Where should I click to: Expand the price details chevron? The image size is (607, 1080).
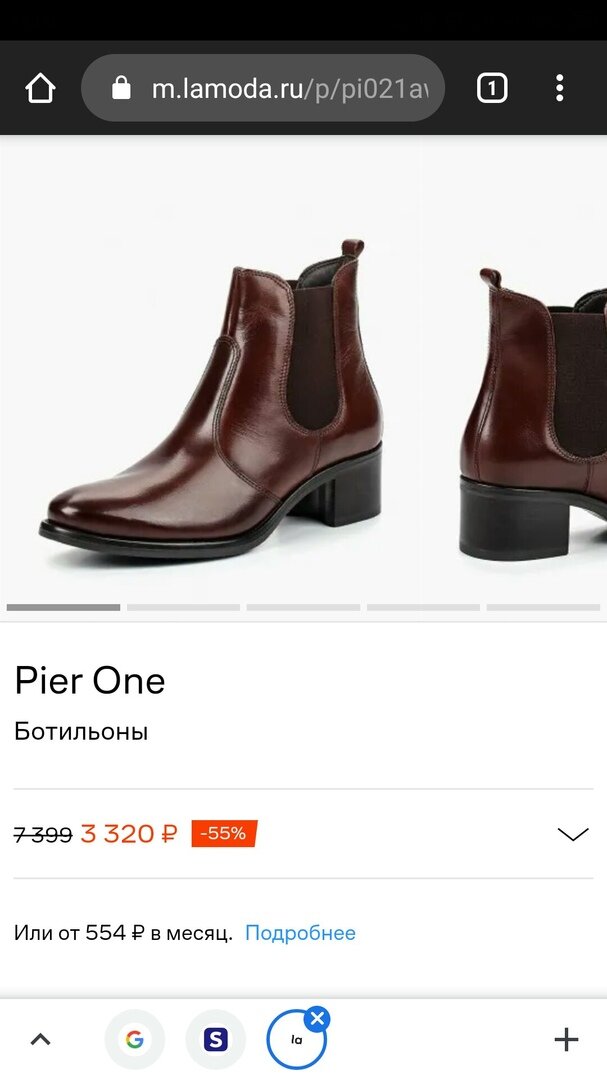click(573, 834)
